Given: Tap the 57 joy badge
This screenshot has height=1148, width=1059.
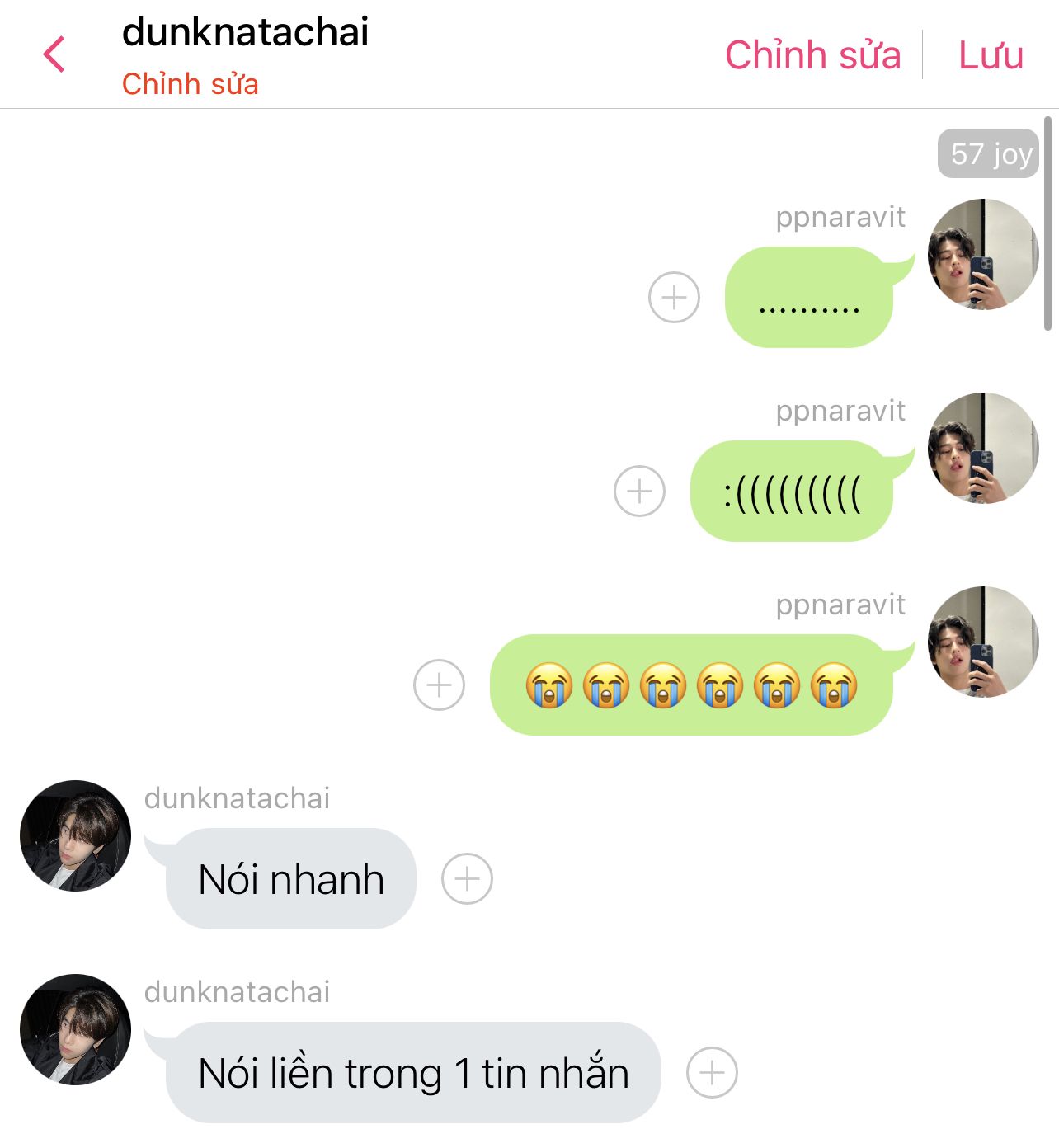Looking at the screenshot, I should [989, 153].
